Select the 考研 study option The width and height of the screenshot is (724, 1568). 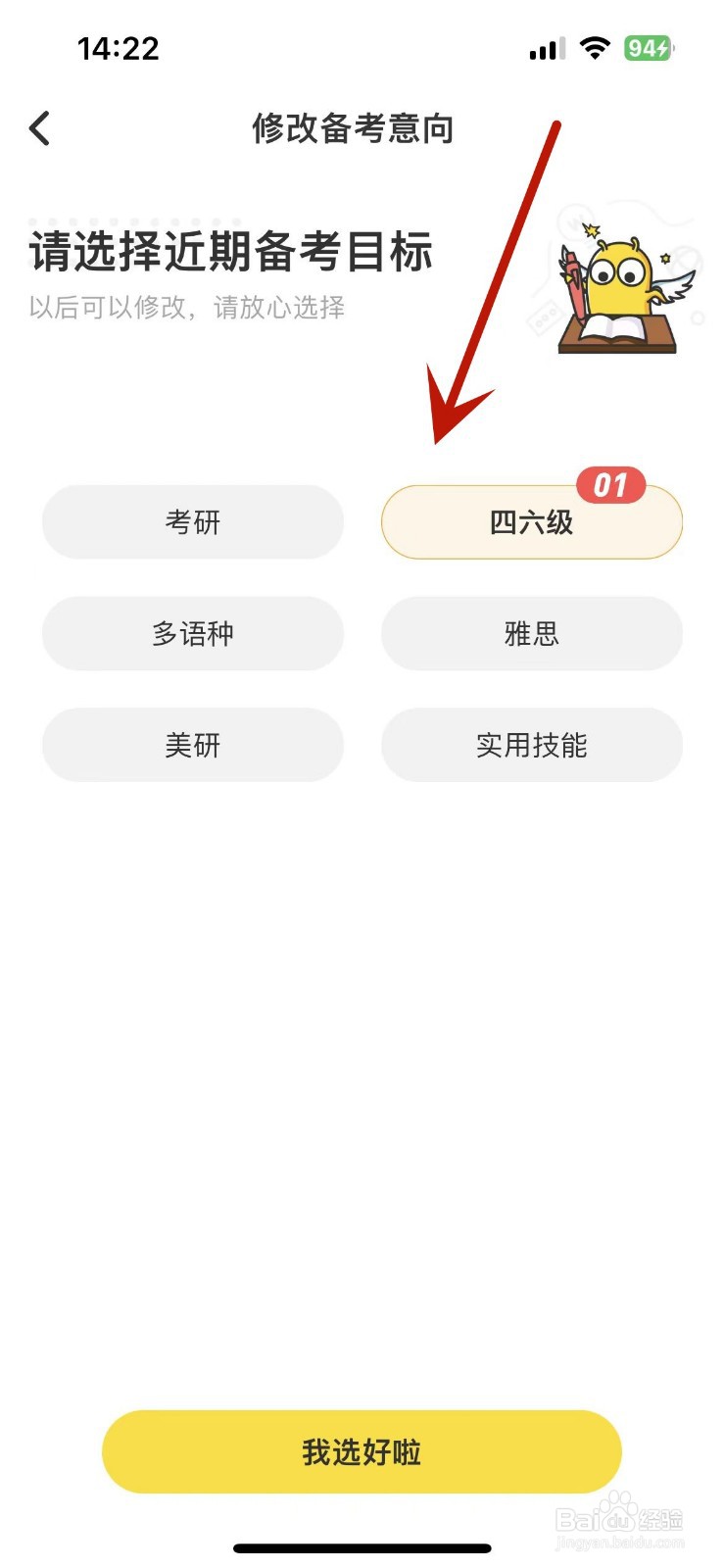[x=193, y=522]
